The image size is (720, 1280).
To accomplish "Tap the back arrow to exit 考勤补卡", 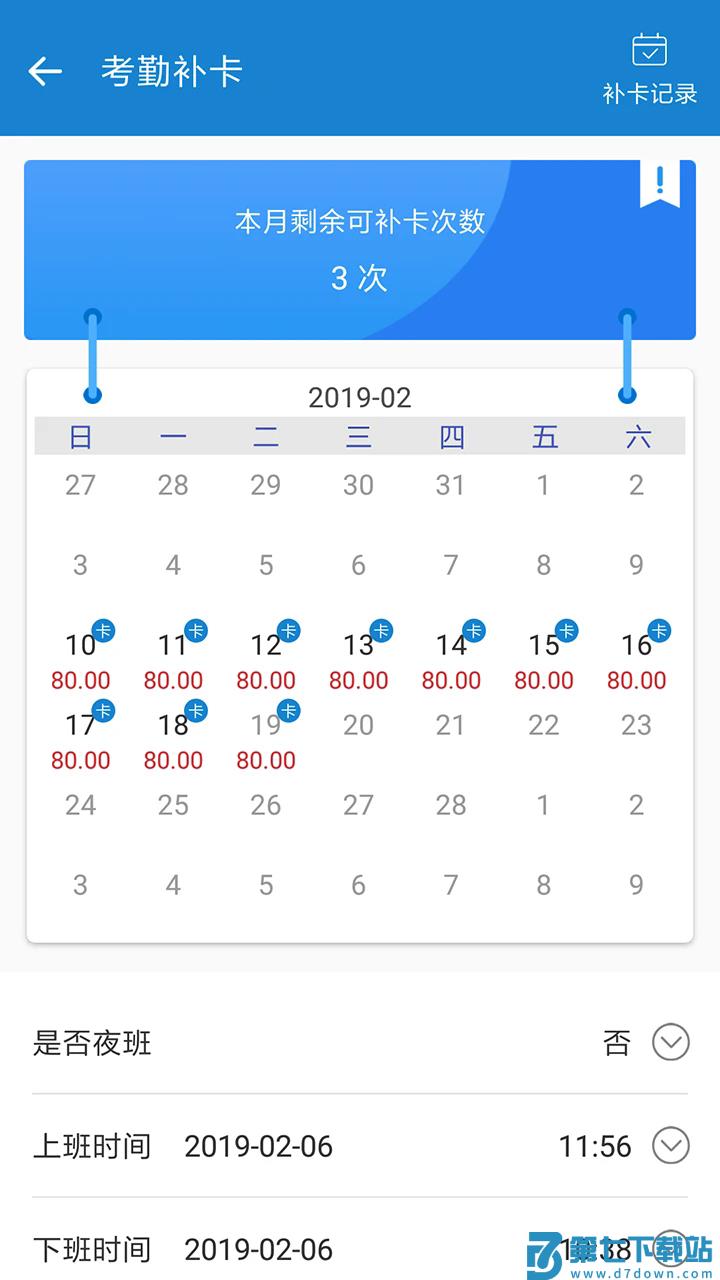I will (44, 71).
